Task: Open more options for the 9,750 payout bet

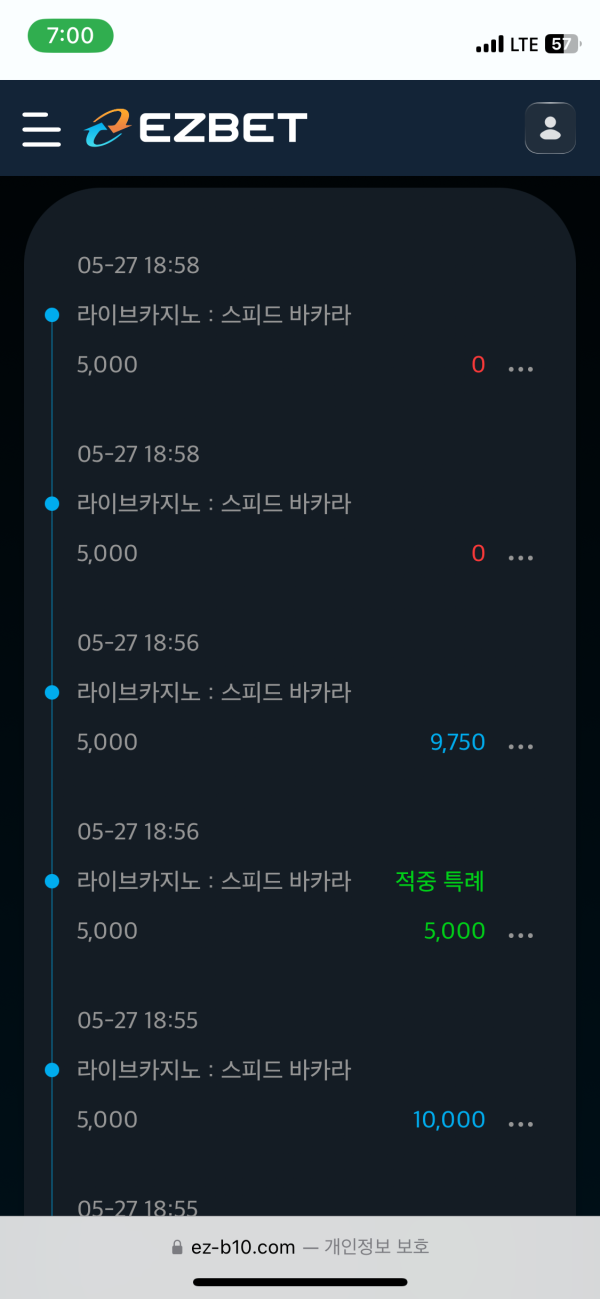Action: [521, 746]
